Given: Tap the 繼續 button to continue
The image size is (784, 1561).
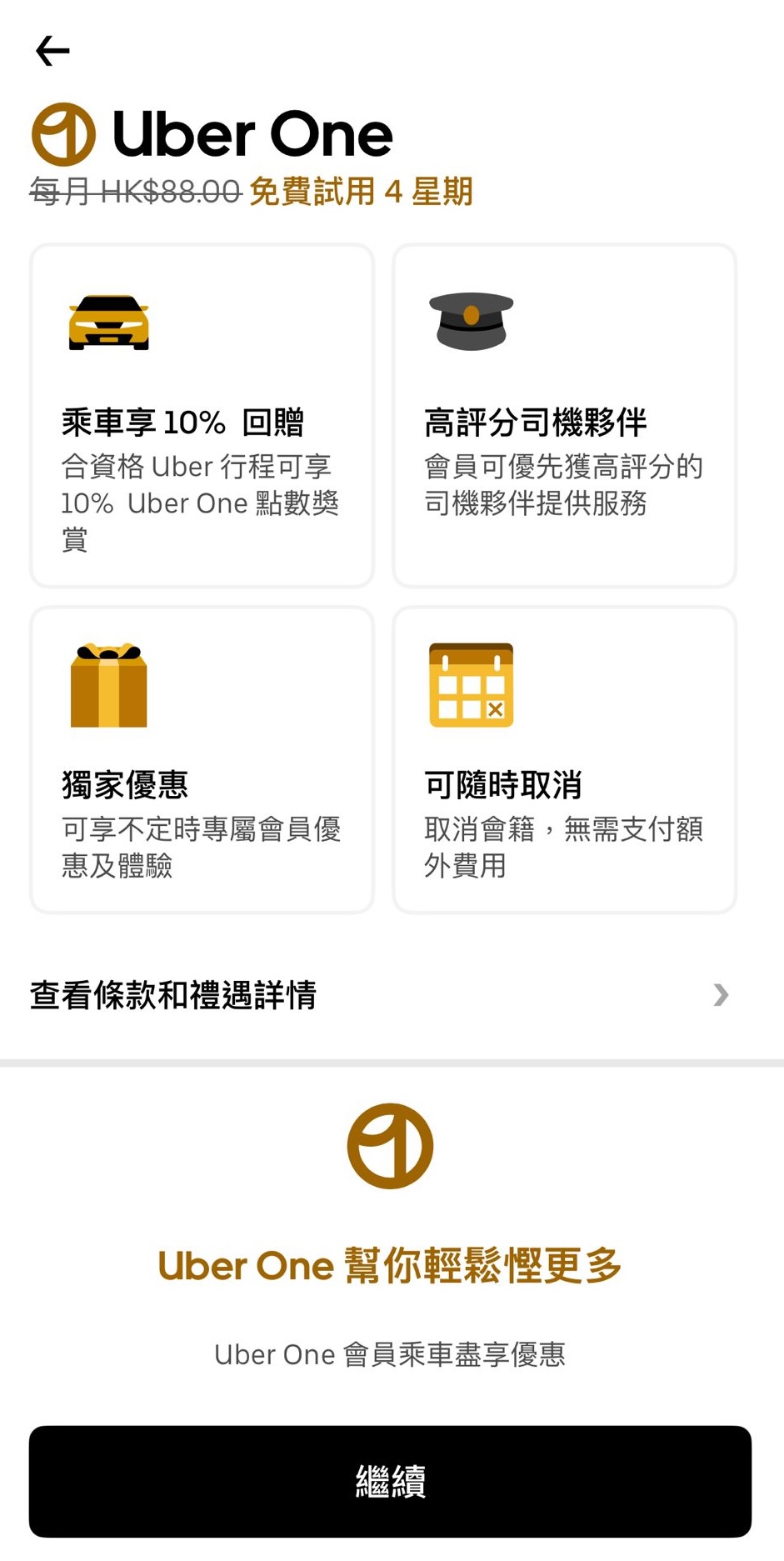Looking at the screenshot, I should [390, 1481].
